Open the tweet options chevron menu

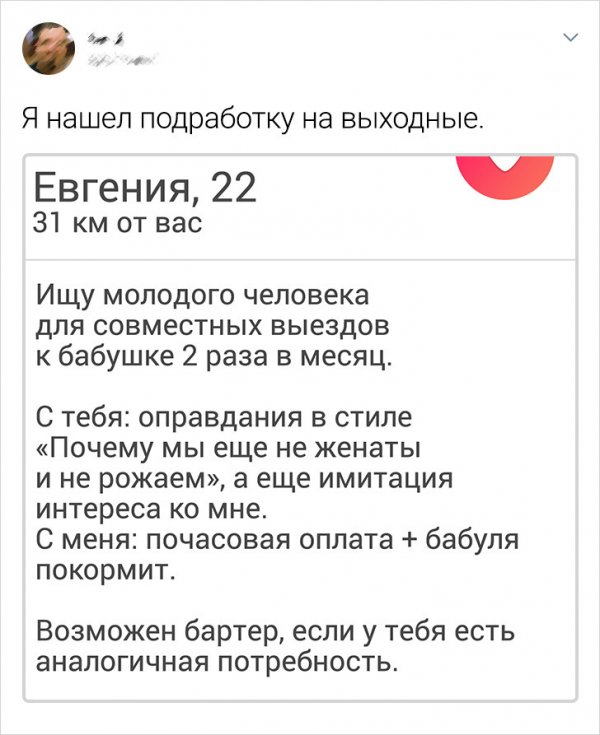click(x=571, y=39)
